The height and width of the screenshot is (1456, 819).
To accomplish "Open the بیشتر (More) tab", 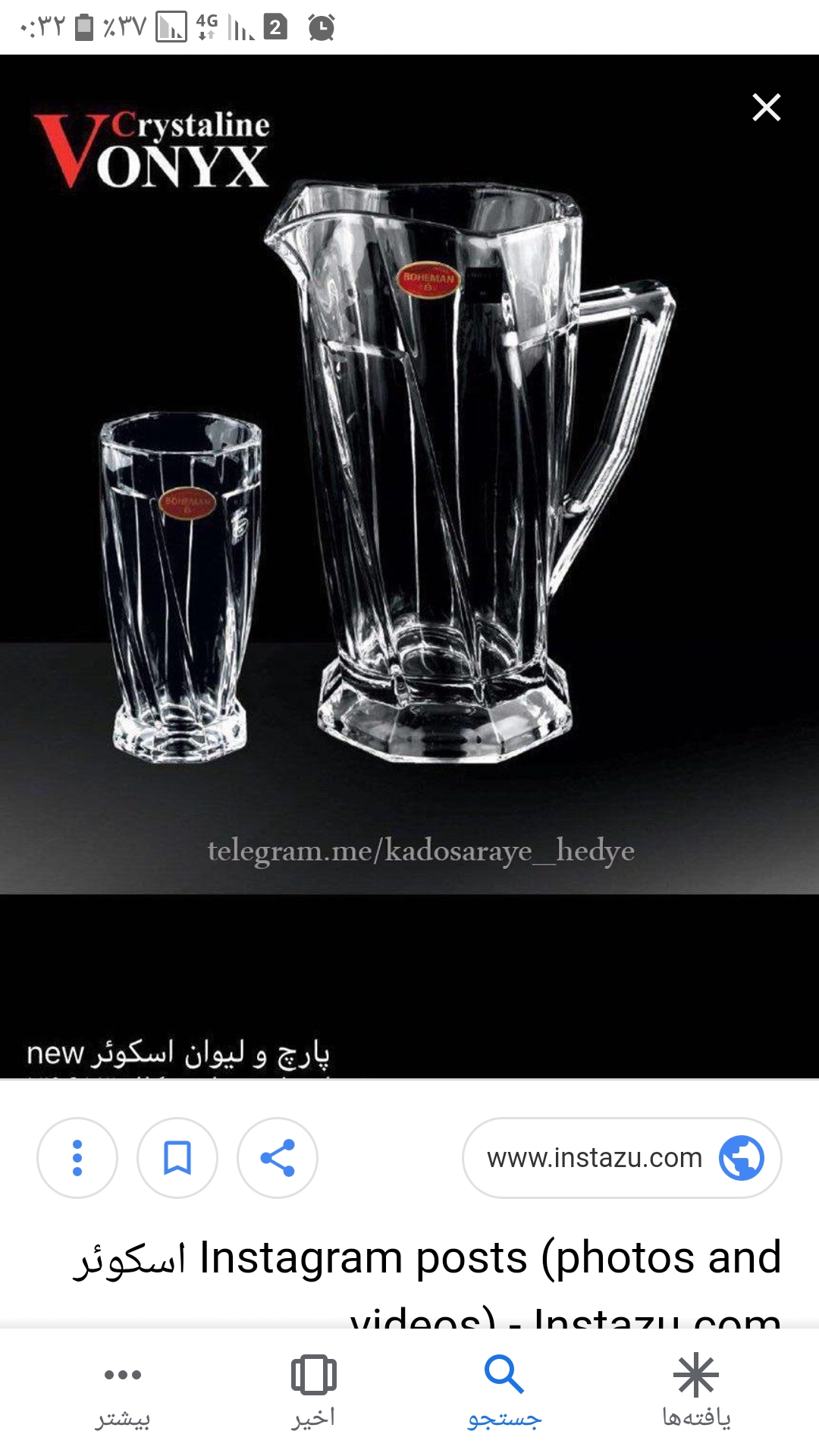I will pos(123,1393).
